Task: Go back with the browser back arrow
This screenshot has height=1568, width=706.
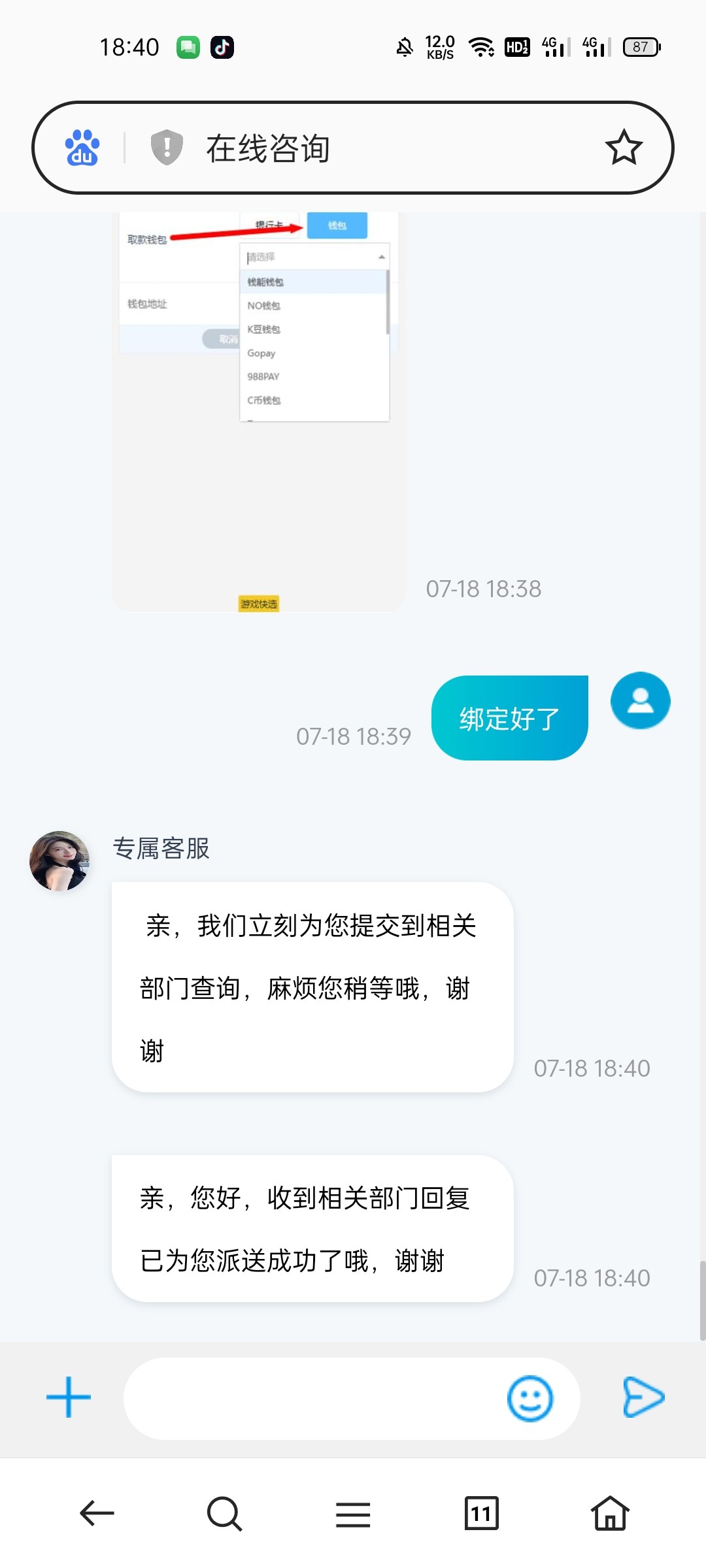Action: tap(97, 1513)
